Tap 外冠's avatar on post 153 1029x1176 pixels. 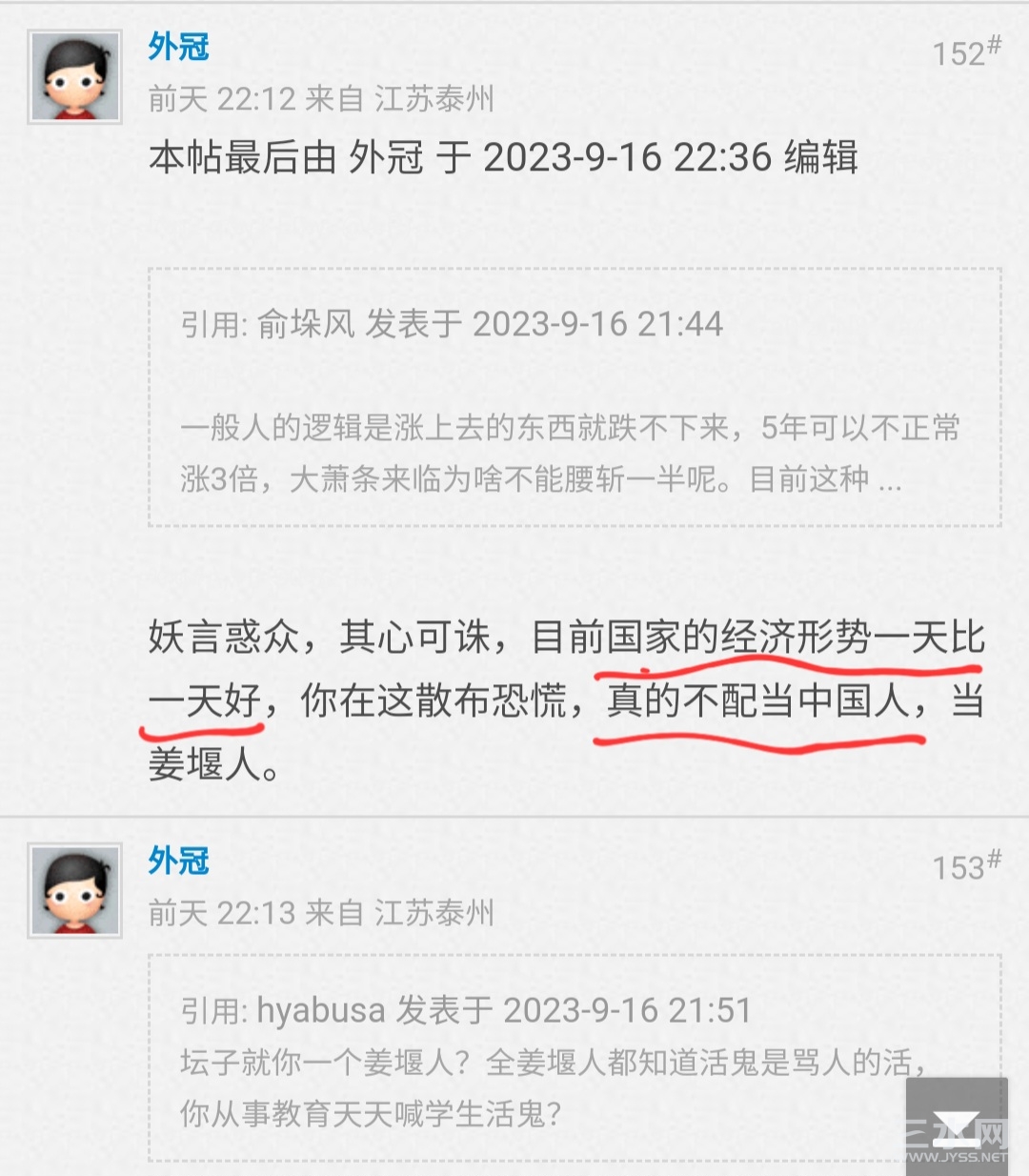(75, 890)
